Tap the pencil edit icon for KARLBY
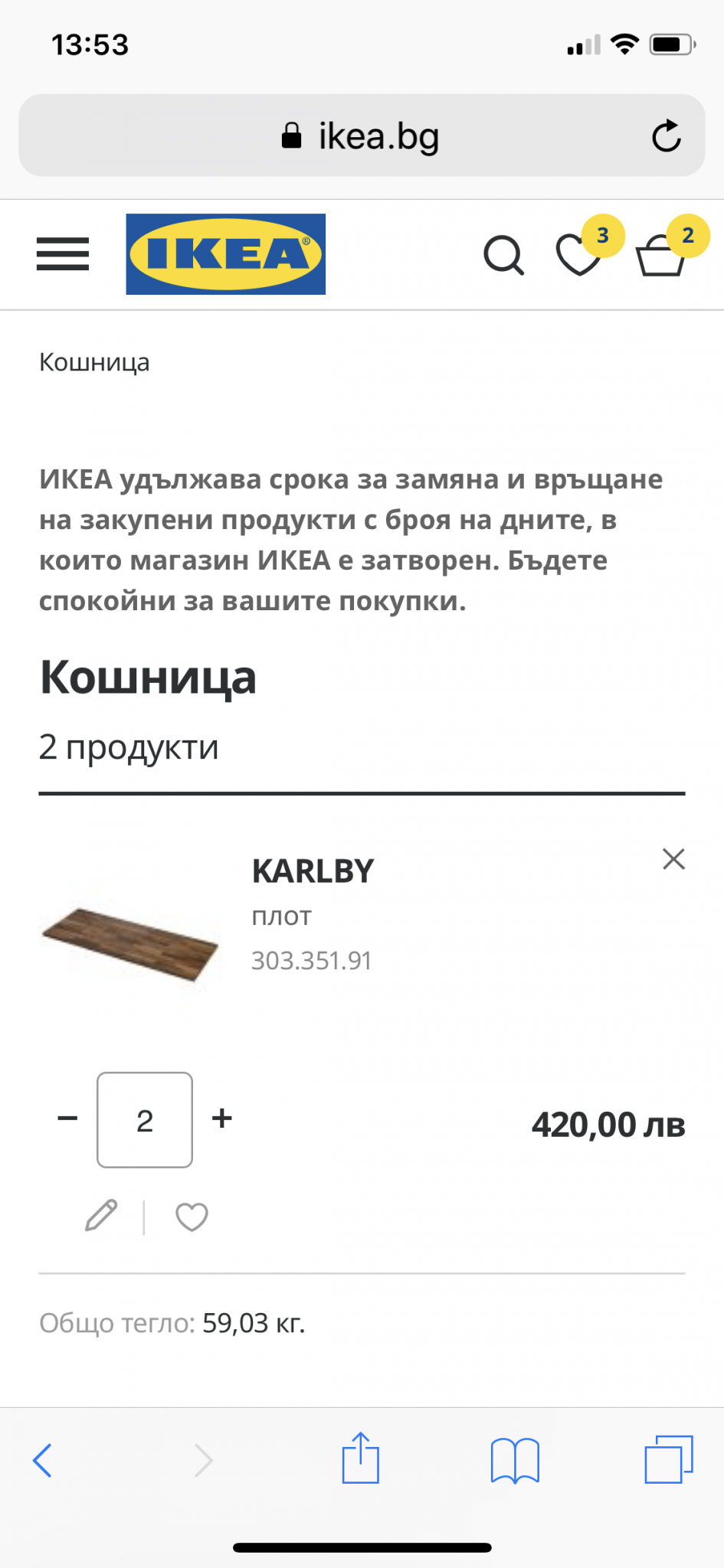 (x=101, y=1216)
